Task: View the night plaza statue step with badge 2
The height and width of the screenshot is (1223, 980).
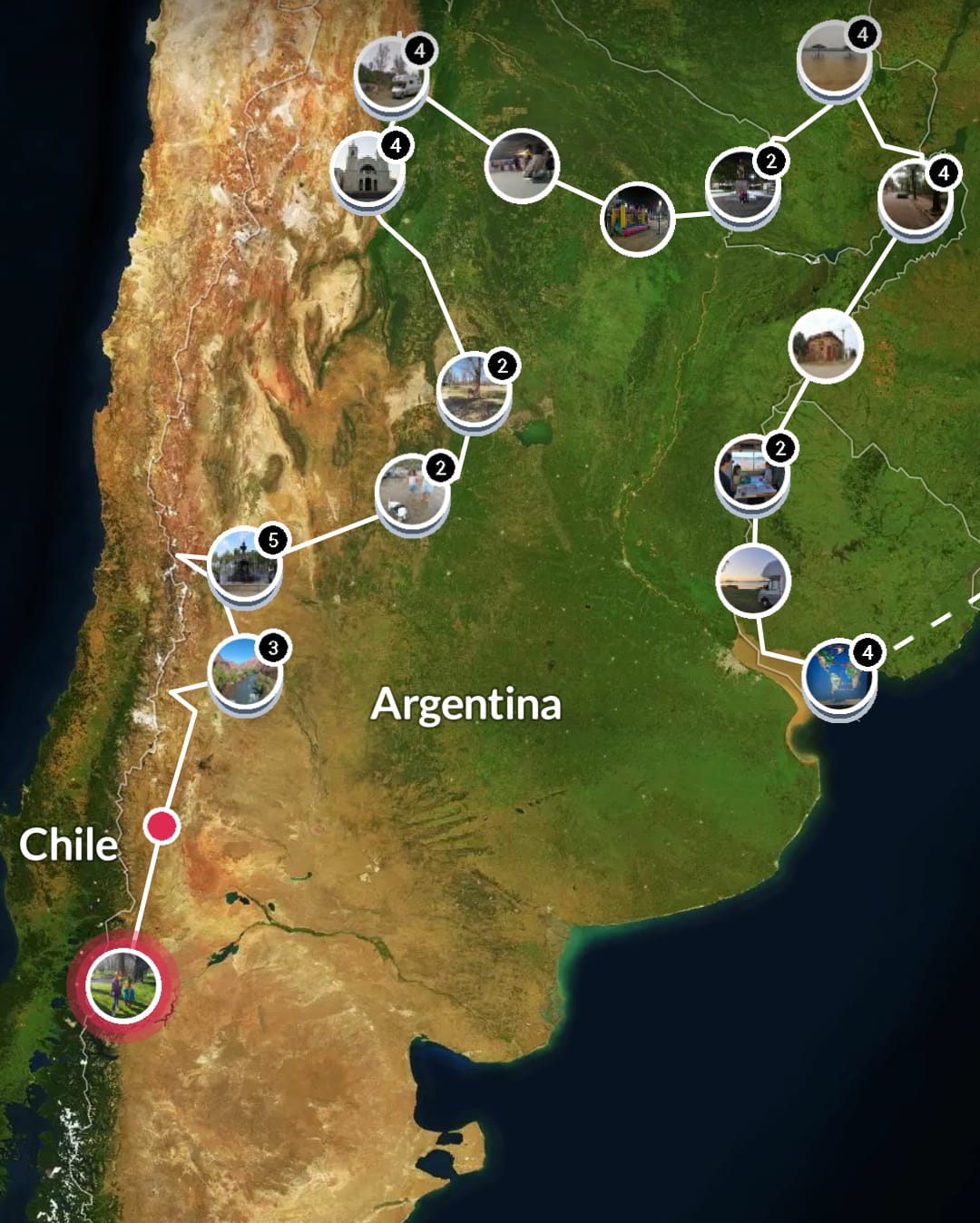Action: [x=742, y=185]
